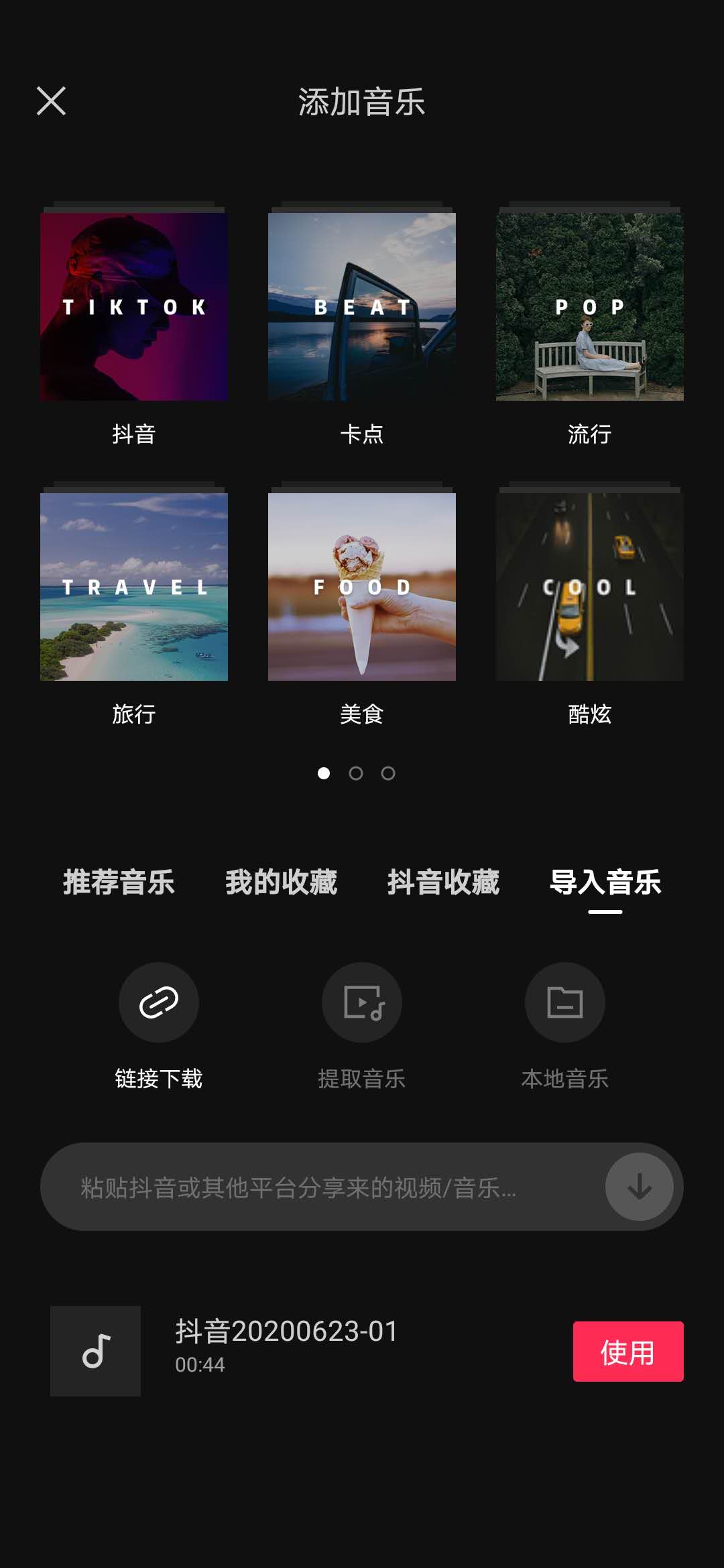The image size is (724, 1568).
Task: Close the 添加音乐 screen
Action: click(51, 101)
